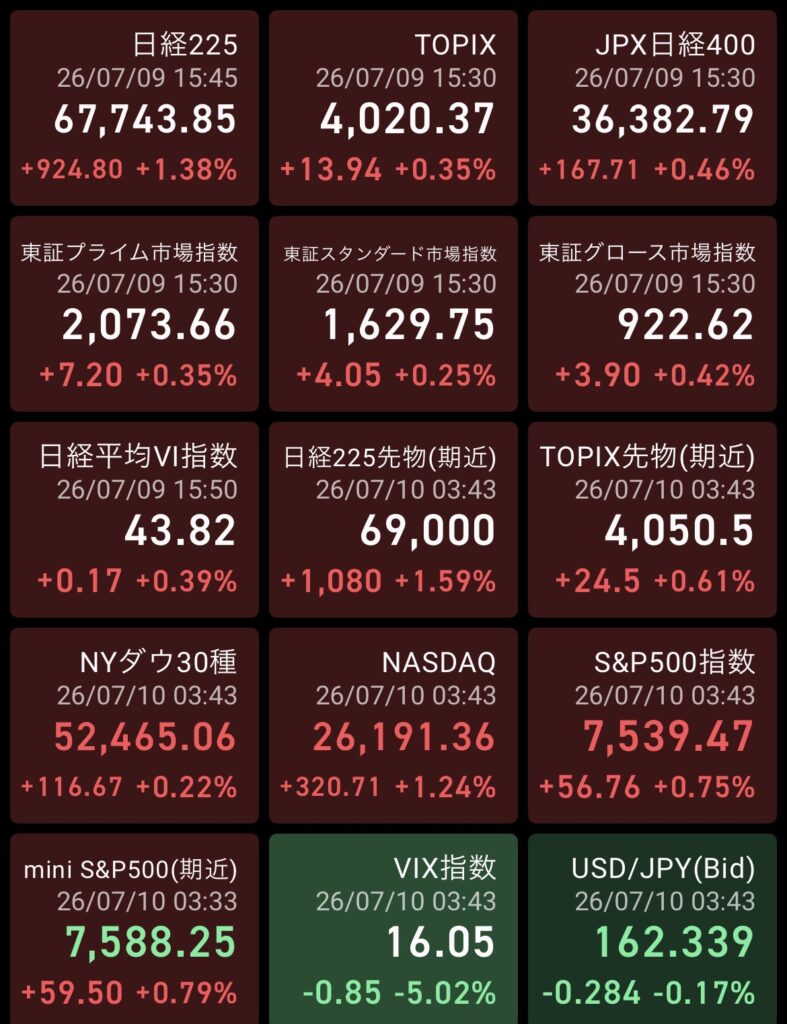Tap the mini S&P500(期近) card

pos(135,929)
